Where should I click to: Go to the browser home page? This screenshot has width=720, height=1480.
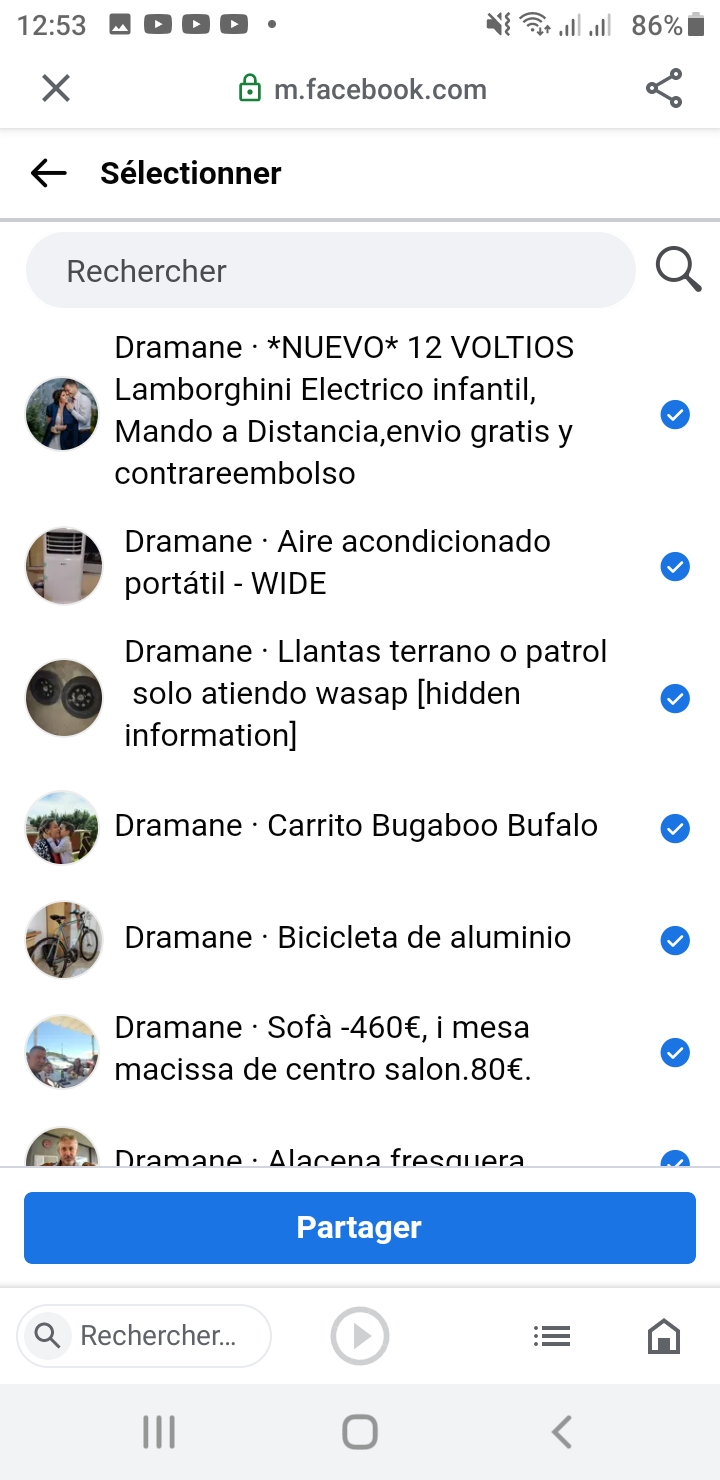click(664, 1336)
